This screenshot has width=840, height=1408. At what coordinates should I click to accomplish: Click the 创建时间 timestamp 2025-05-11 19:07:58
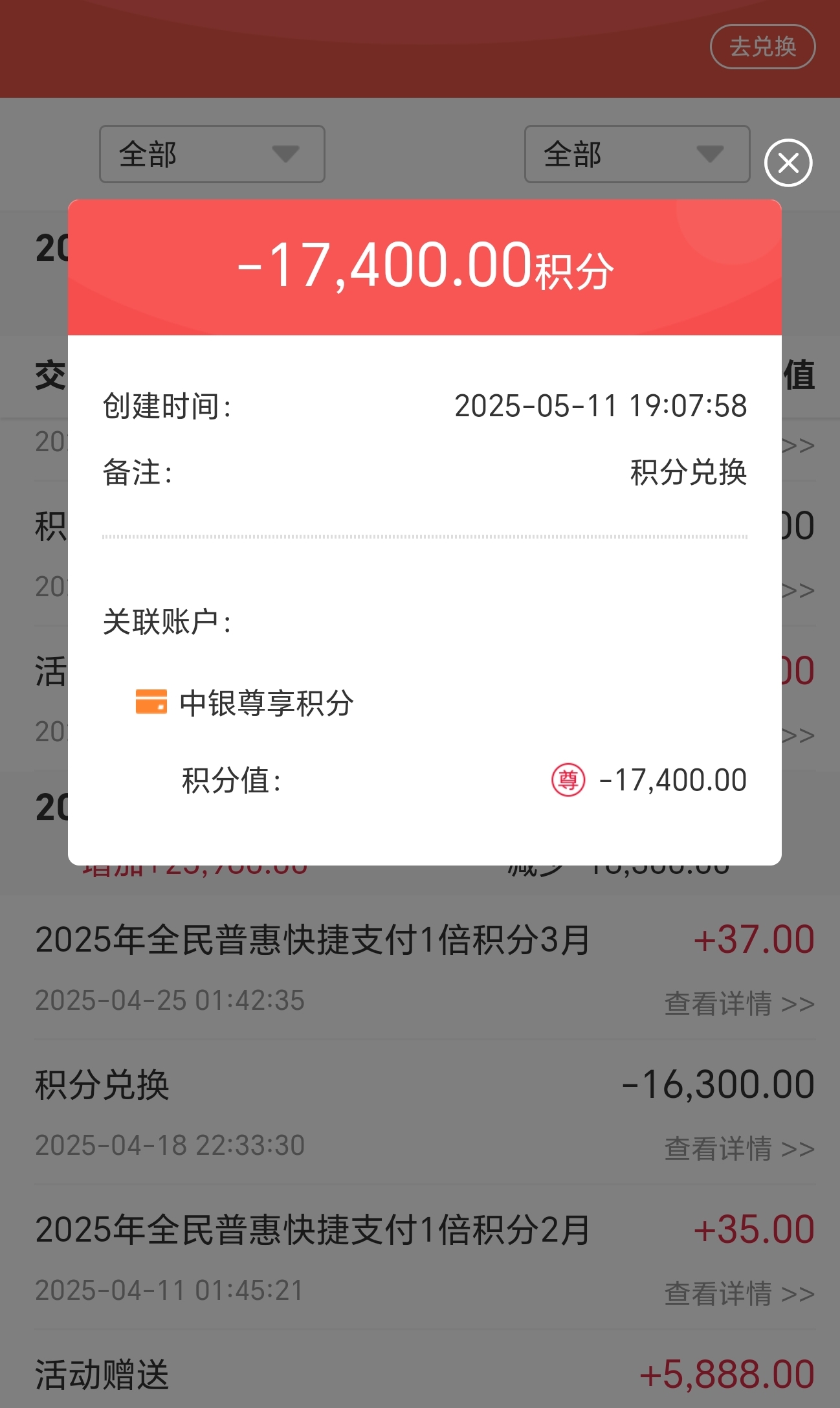tap(601, 407)
